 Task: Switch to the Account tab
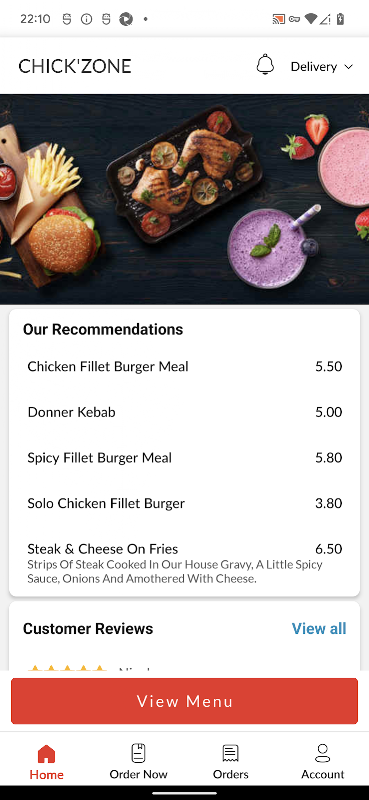323,762
